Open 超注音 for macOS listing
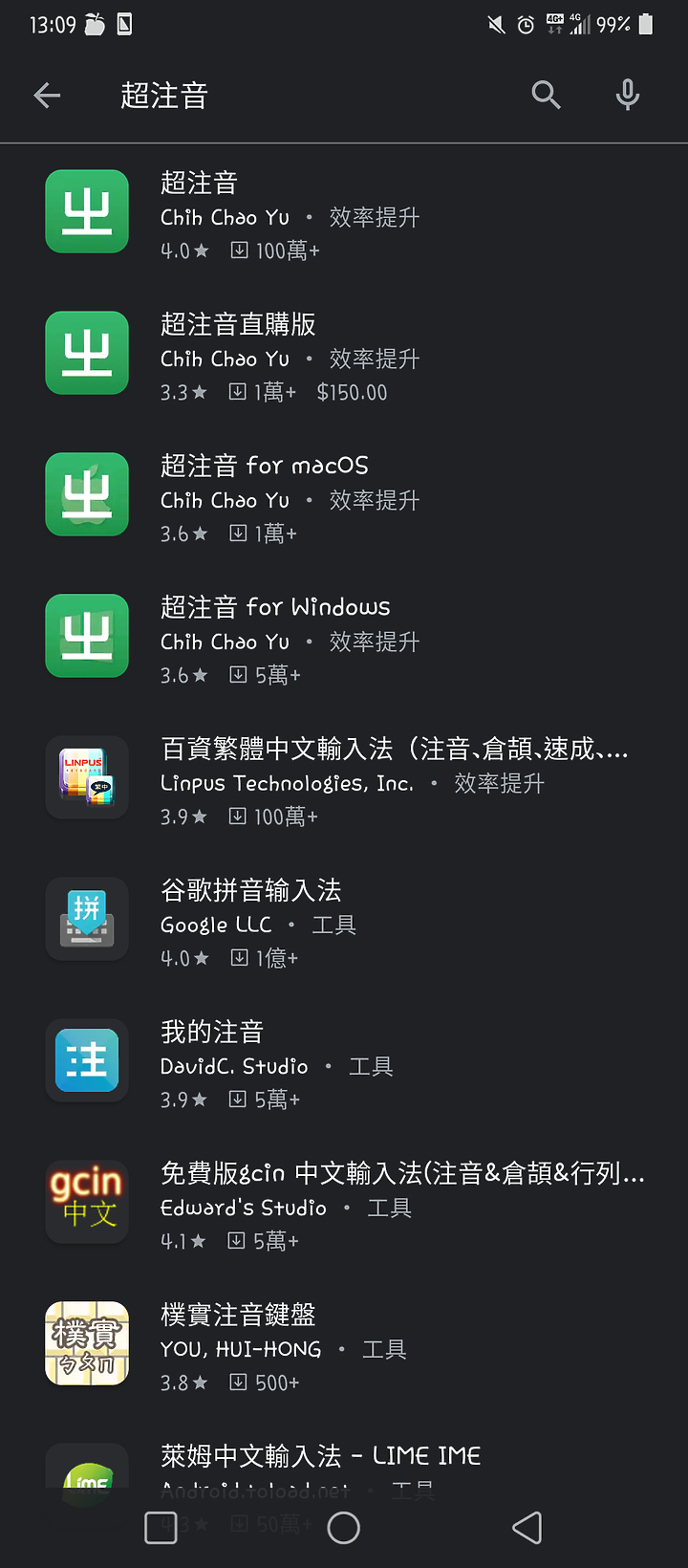688x1568 pixels. tap(344, 497)
